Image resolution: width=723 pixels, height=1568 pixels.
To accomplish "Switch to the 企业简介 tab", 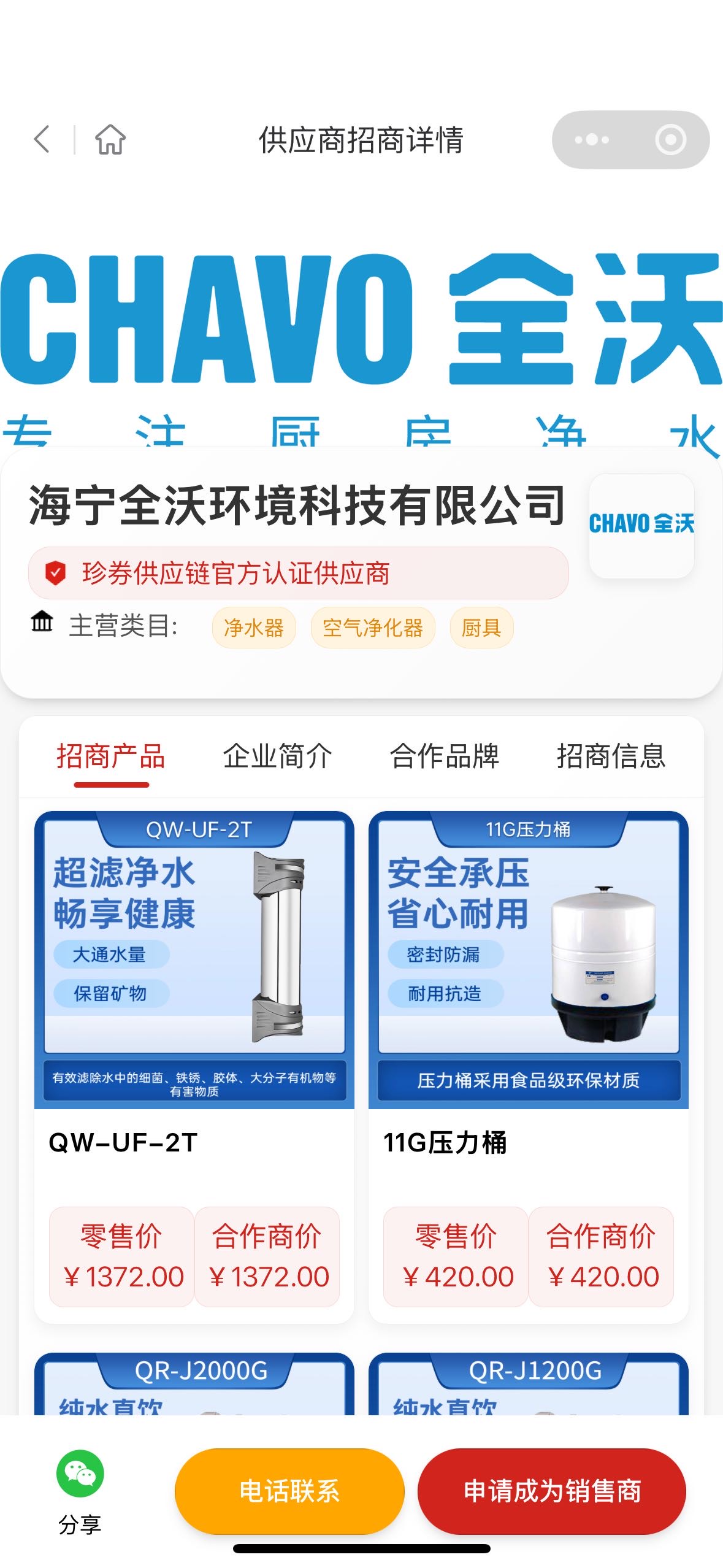I will [278, 756].
